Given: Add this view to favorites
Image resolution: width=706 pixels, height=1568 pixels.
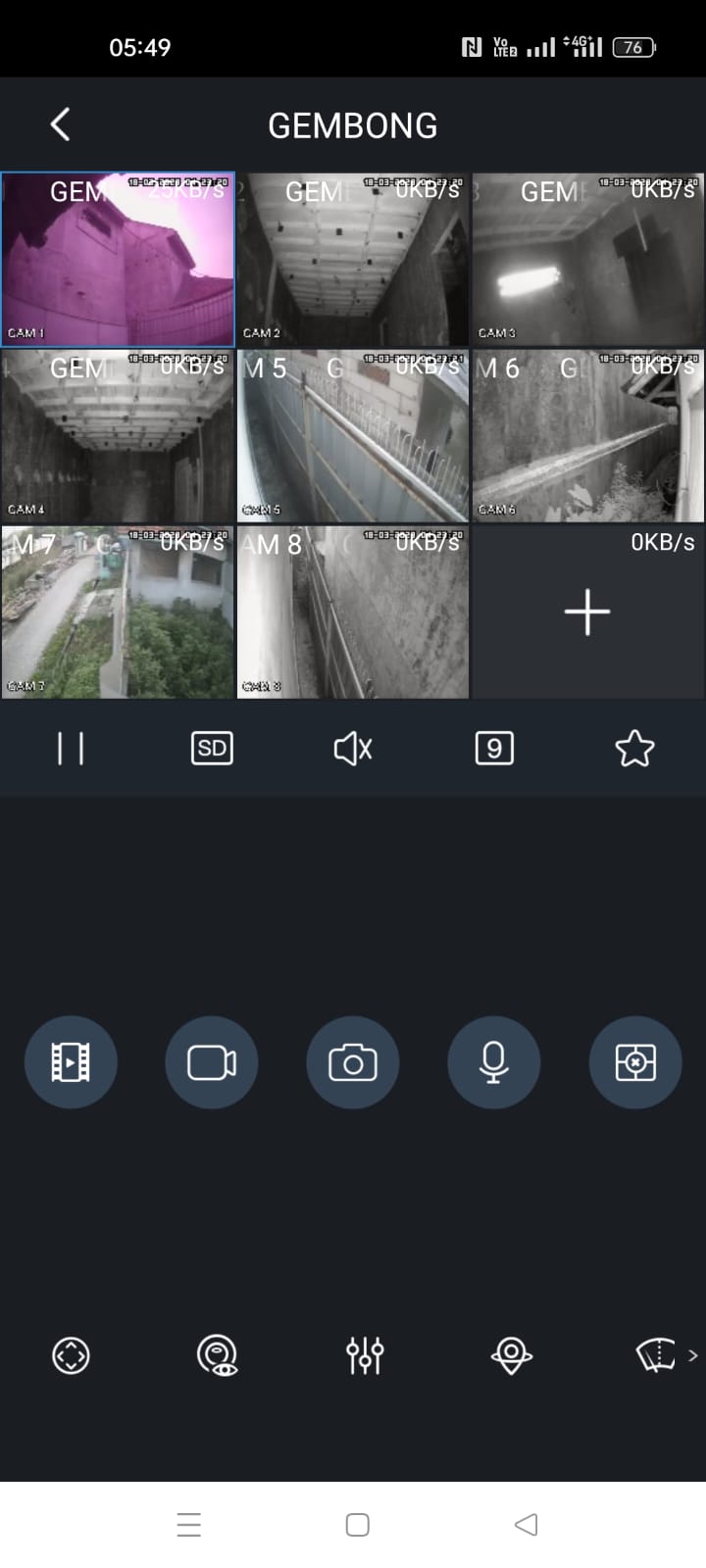Looking at the screenshot, I should tap(634, 749).
